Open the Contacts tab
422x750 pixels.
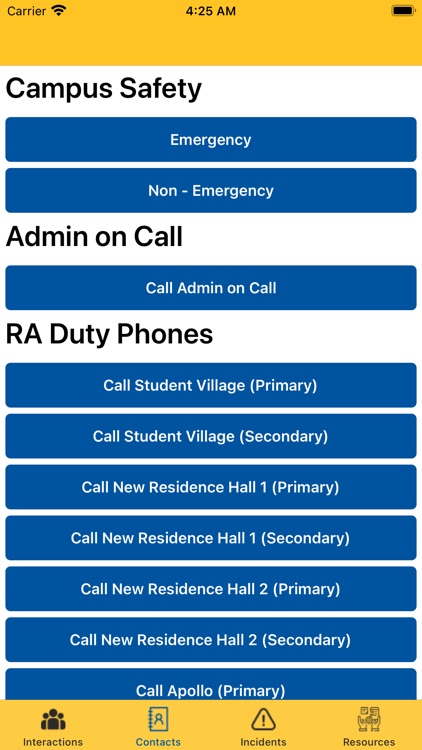(158, 726)
